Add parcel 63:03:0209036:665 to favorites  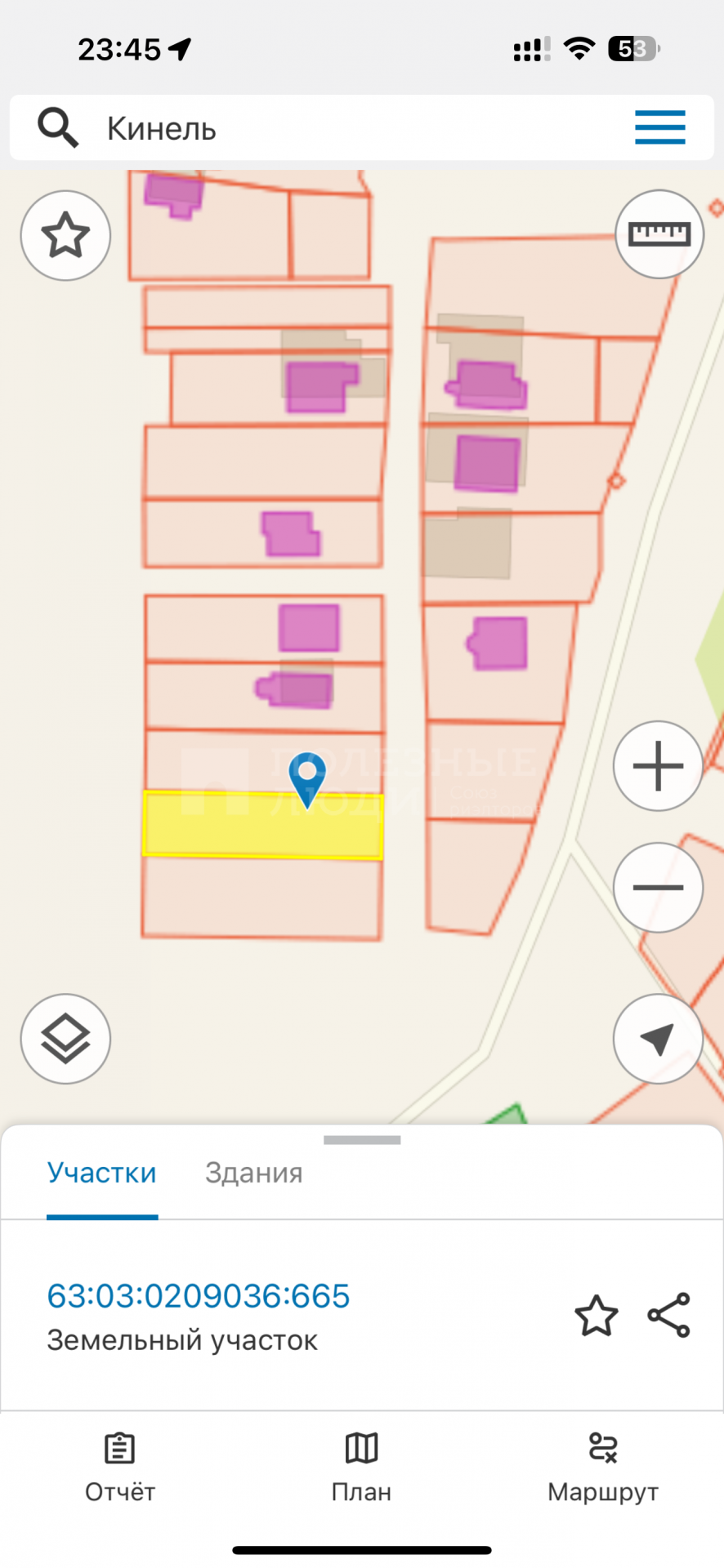click(x=596, y=1316)
